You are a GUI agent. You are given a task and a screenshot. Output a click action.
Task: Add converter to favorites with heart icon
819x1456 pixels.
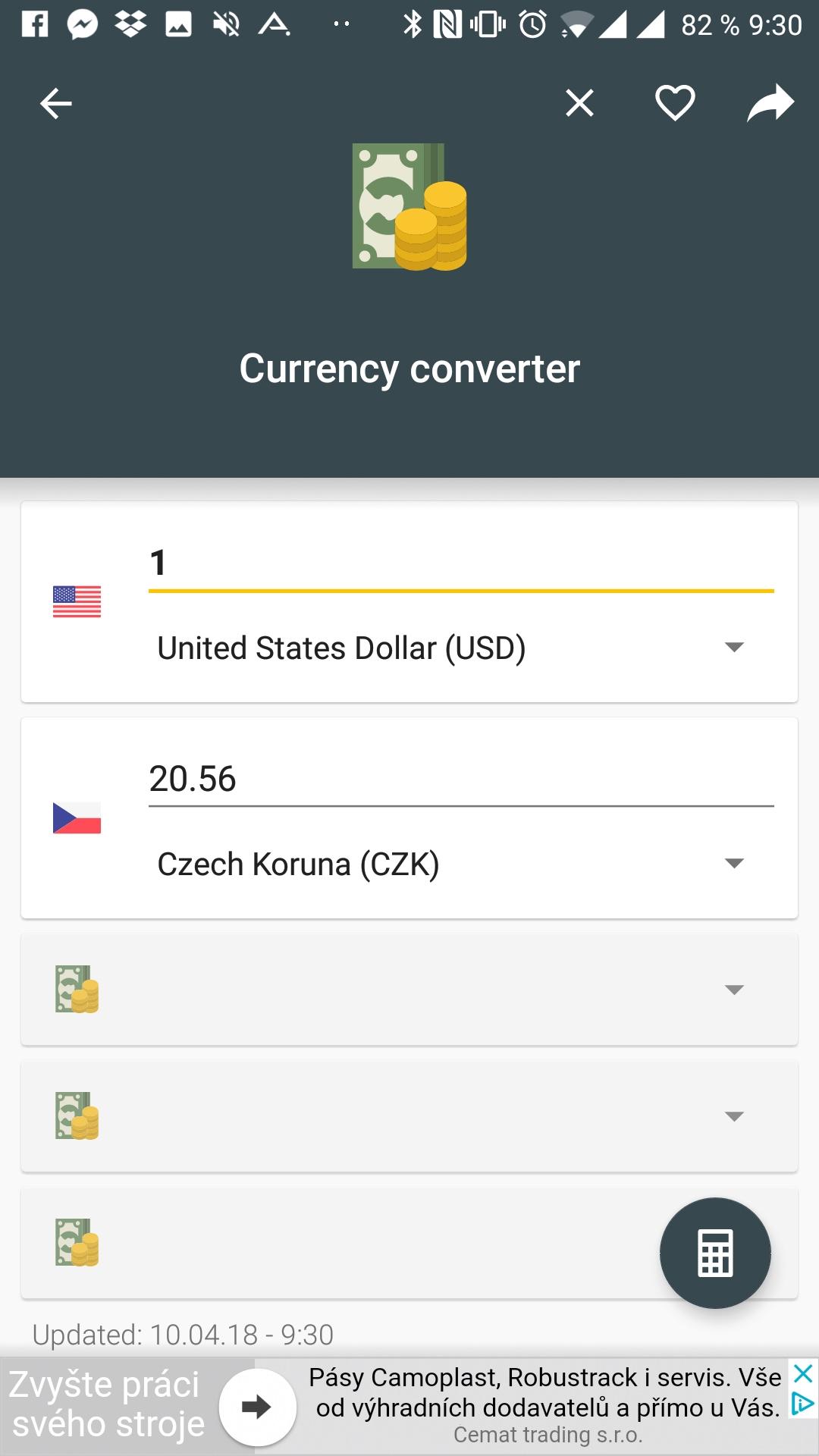[x=675, y=103]
